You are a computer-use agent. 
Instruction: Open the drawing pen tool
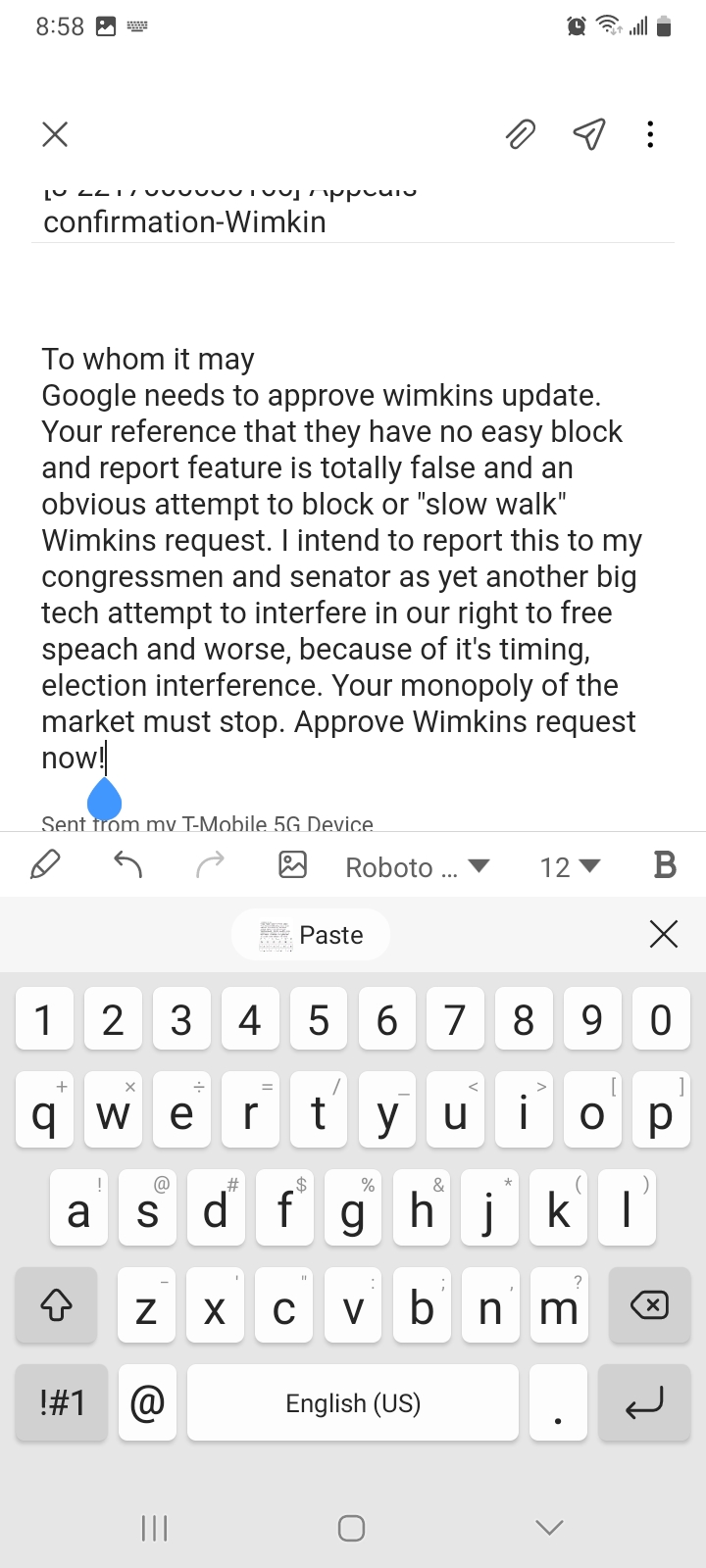(x=45, y=865)
